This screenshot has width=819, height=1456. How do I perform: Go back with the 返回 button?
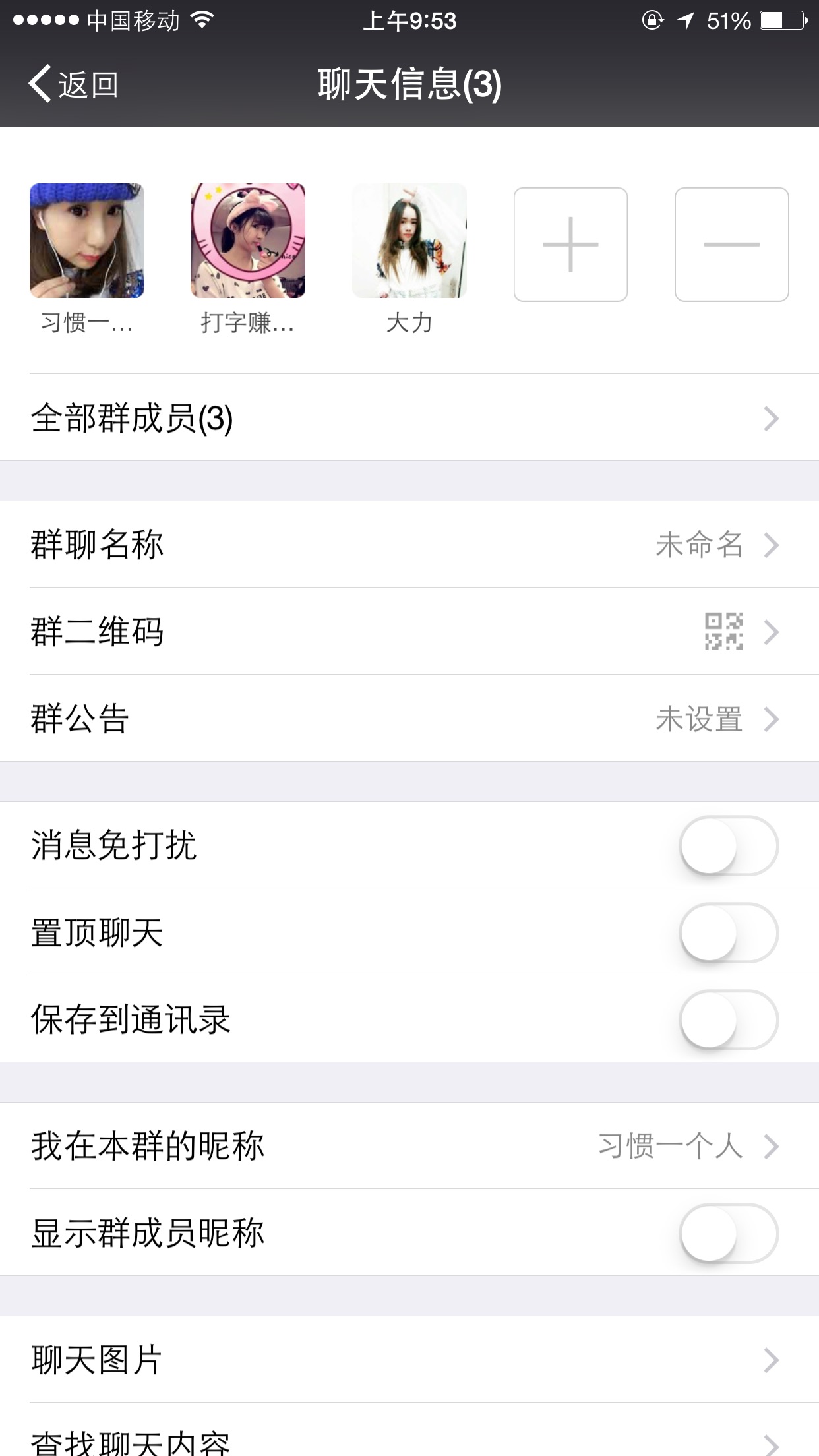[73, 84]
